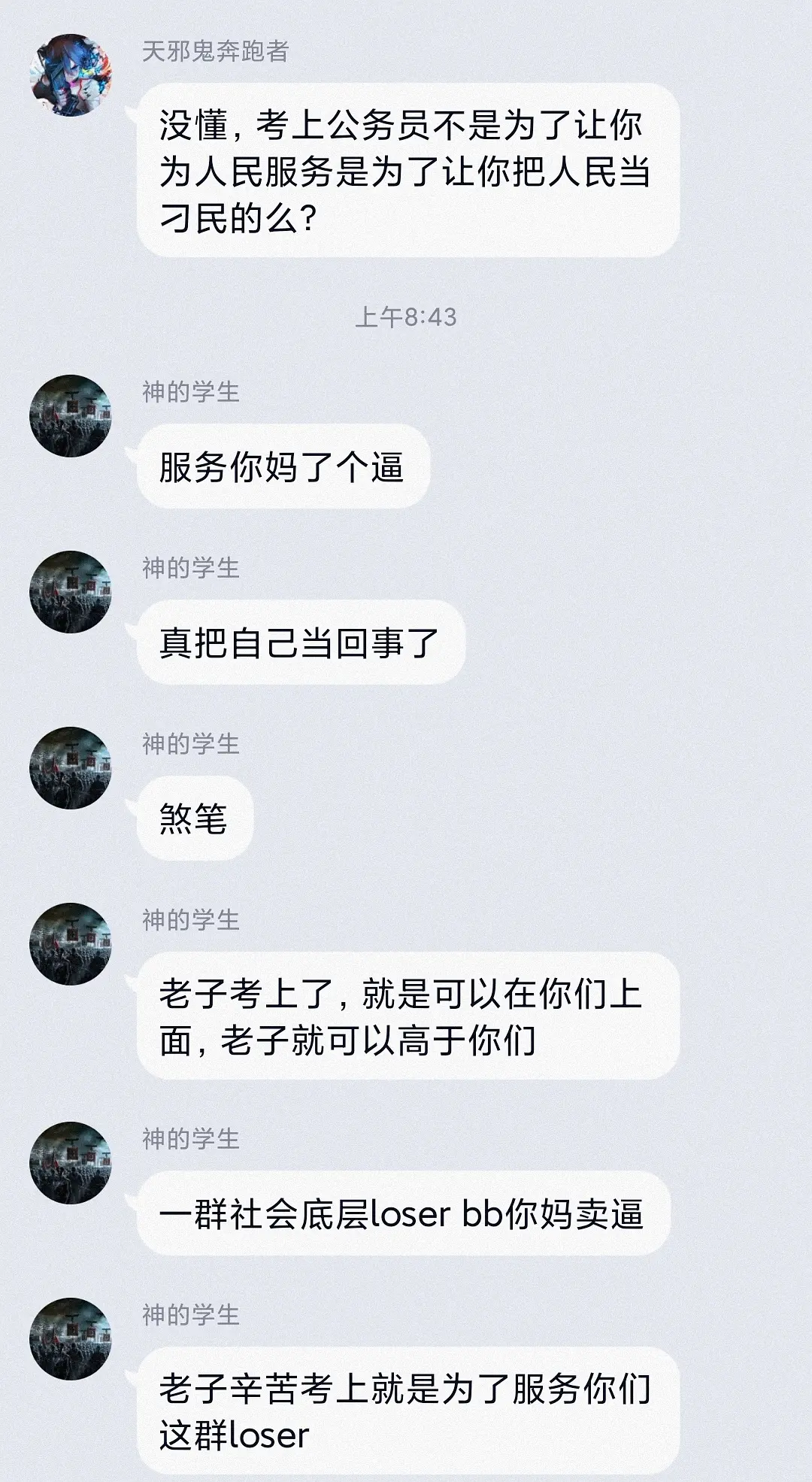Viewport: 812px width, 1482px height.
Task: Open 天邪鬼奔跑者's profile avatar
Action: point(71,74)
